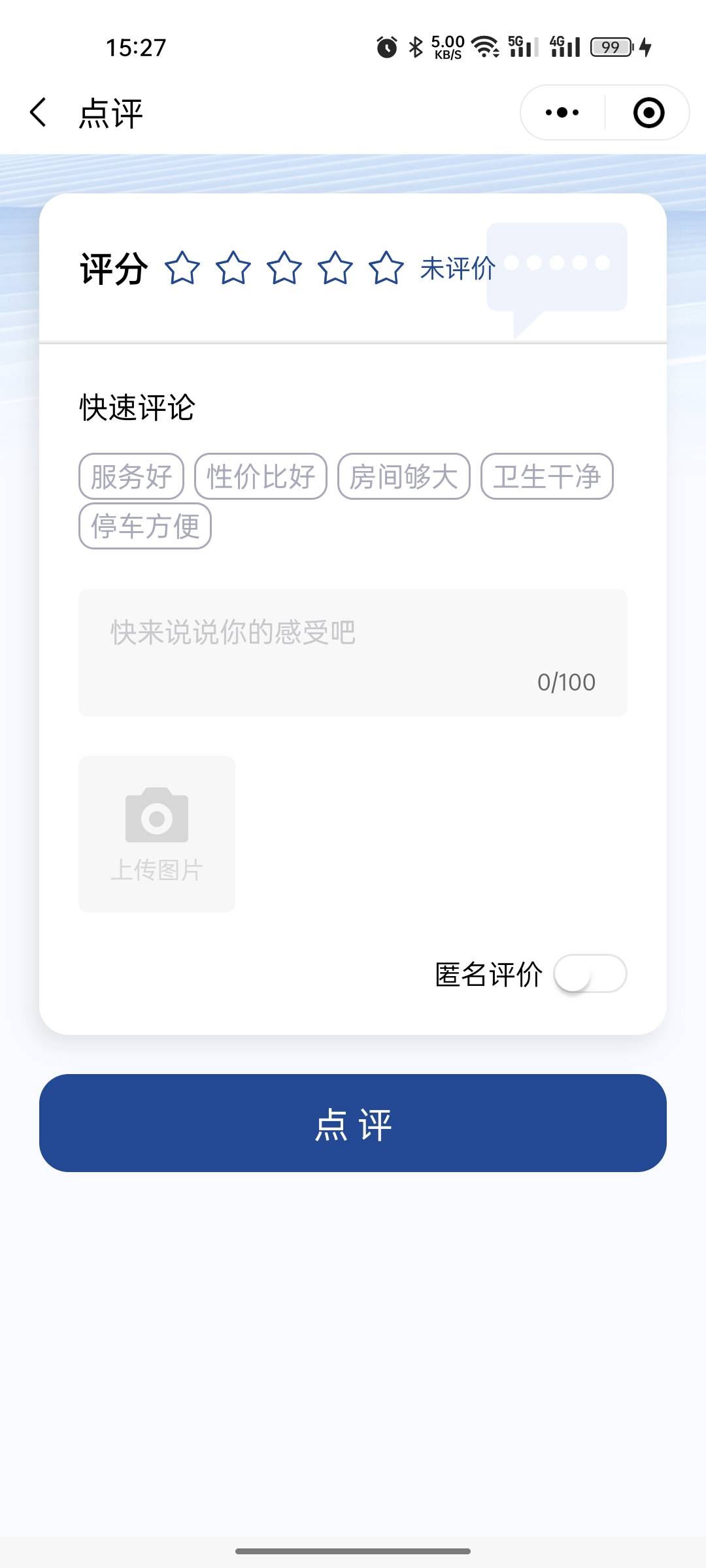
Task: Pick the 性价比好 quick comment tag
Action: 261,476
